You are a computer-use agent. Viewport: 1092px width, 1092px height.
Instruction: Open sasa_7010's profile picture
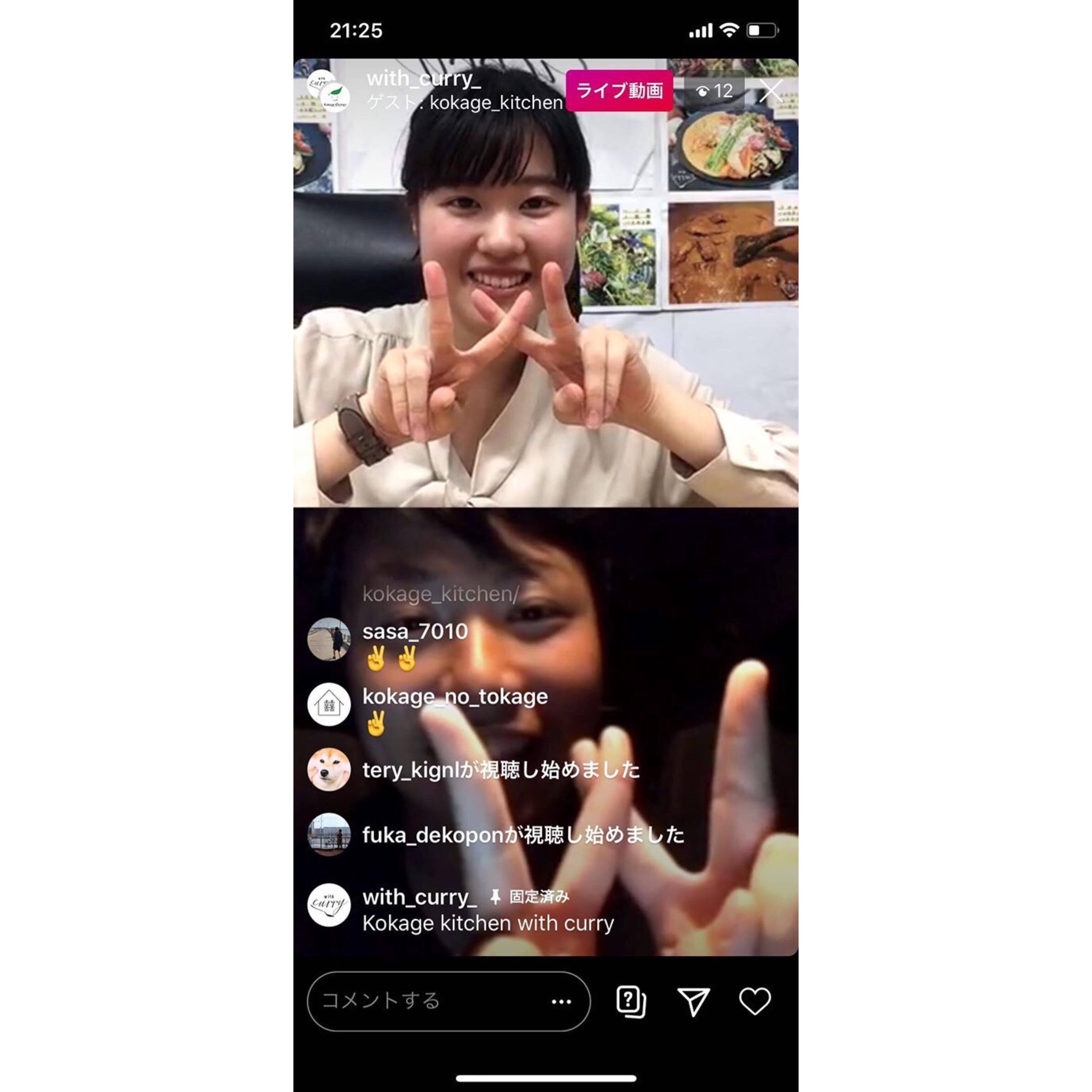(x=328, y=639)
